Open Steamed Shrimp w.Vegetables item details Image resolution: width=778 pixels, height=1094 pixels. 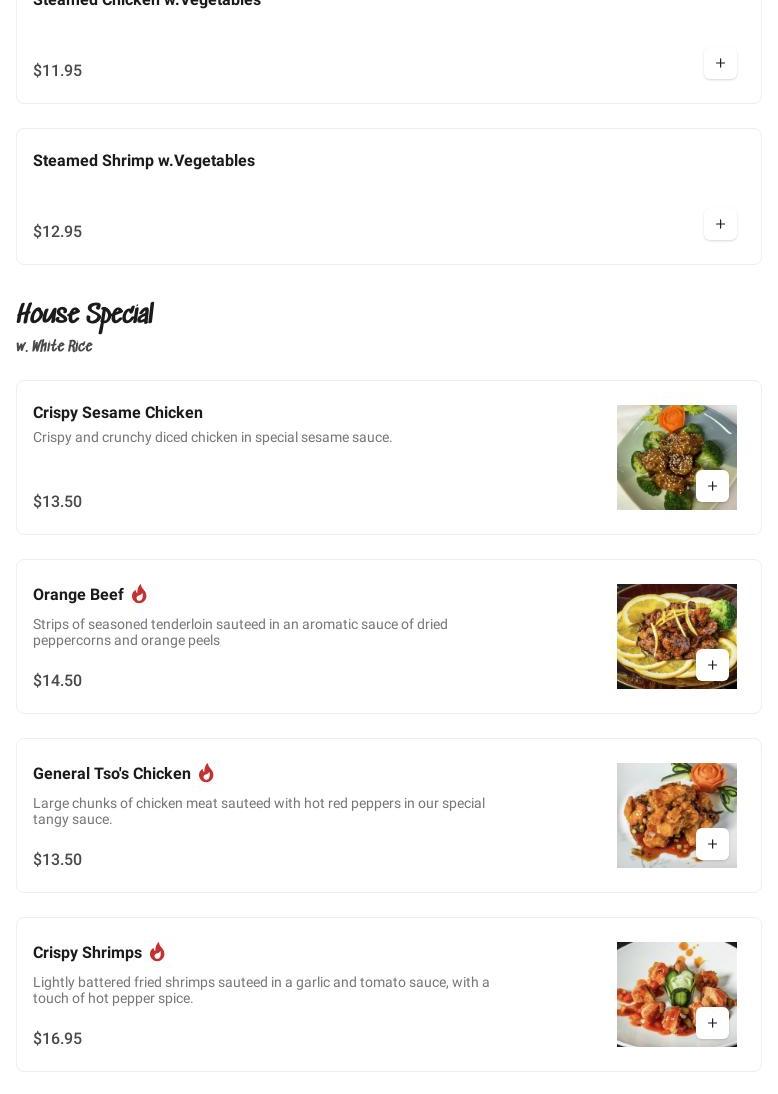[x=144, y=161]
